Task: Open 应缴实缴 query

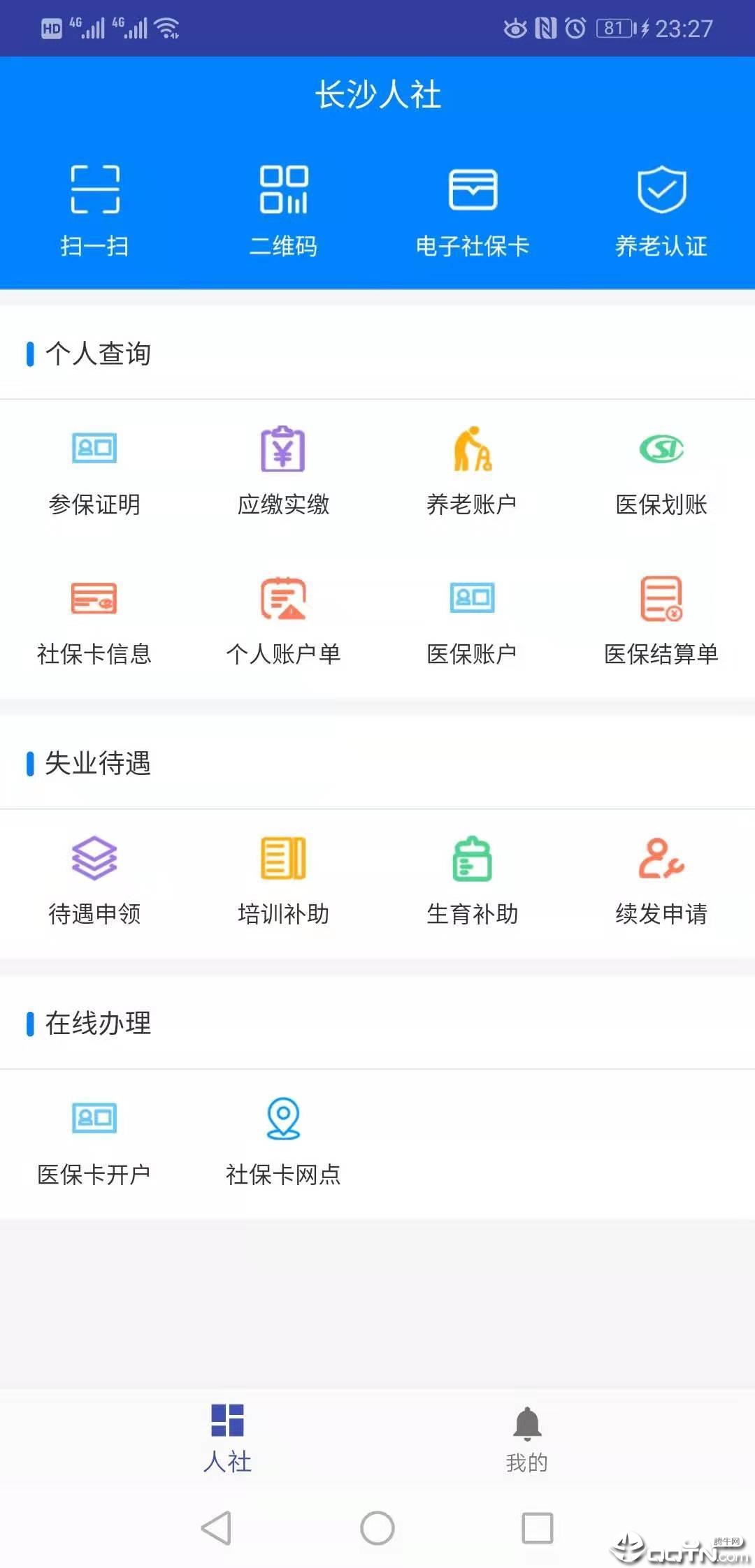Action: pyautogui.click(x=283, y=472)
